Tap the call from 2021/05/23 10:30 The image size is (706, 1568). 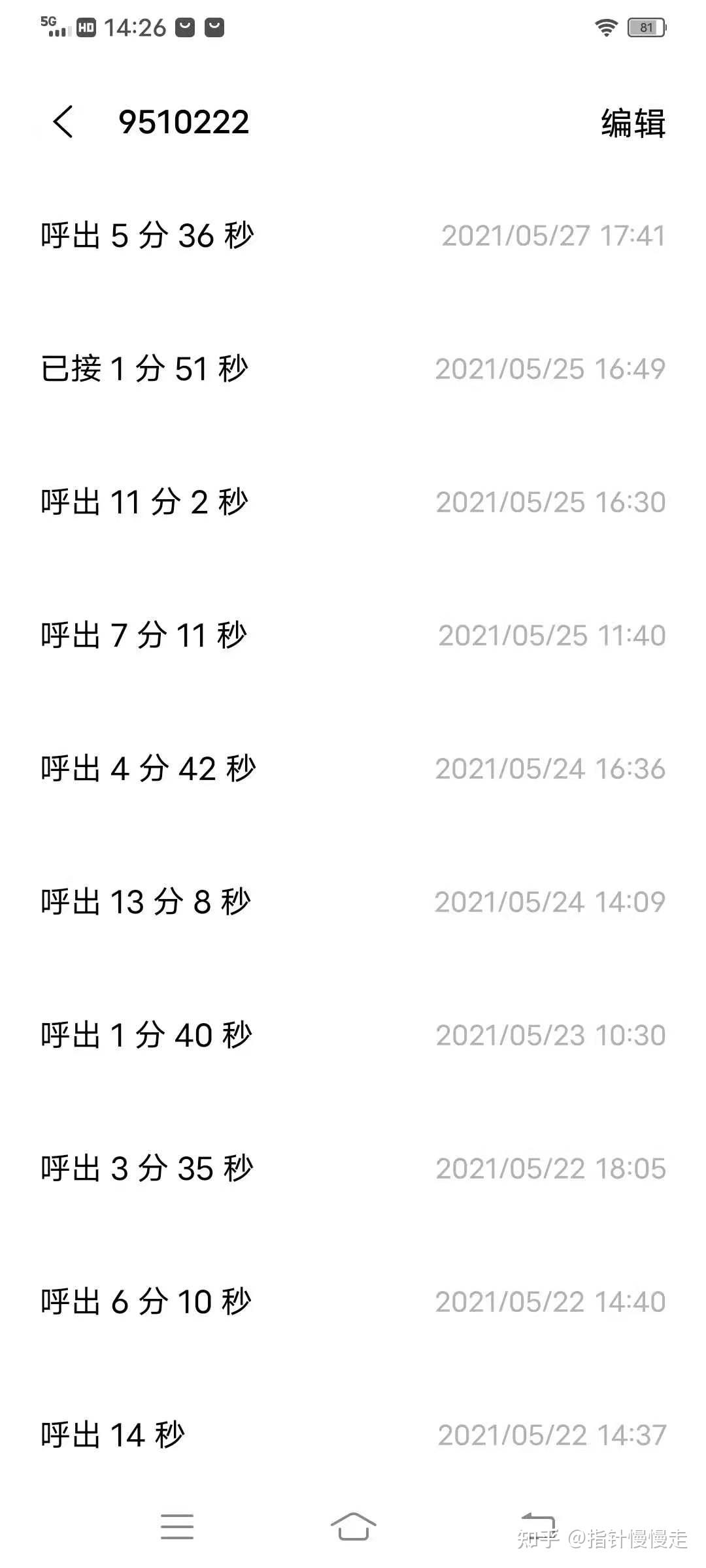(x=353, y=1036)
